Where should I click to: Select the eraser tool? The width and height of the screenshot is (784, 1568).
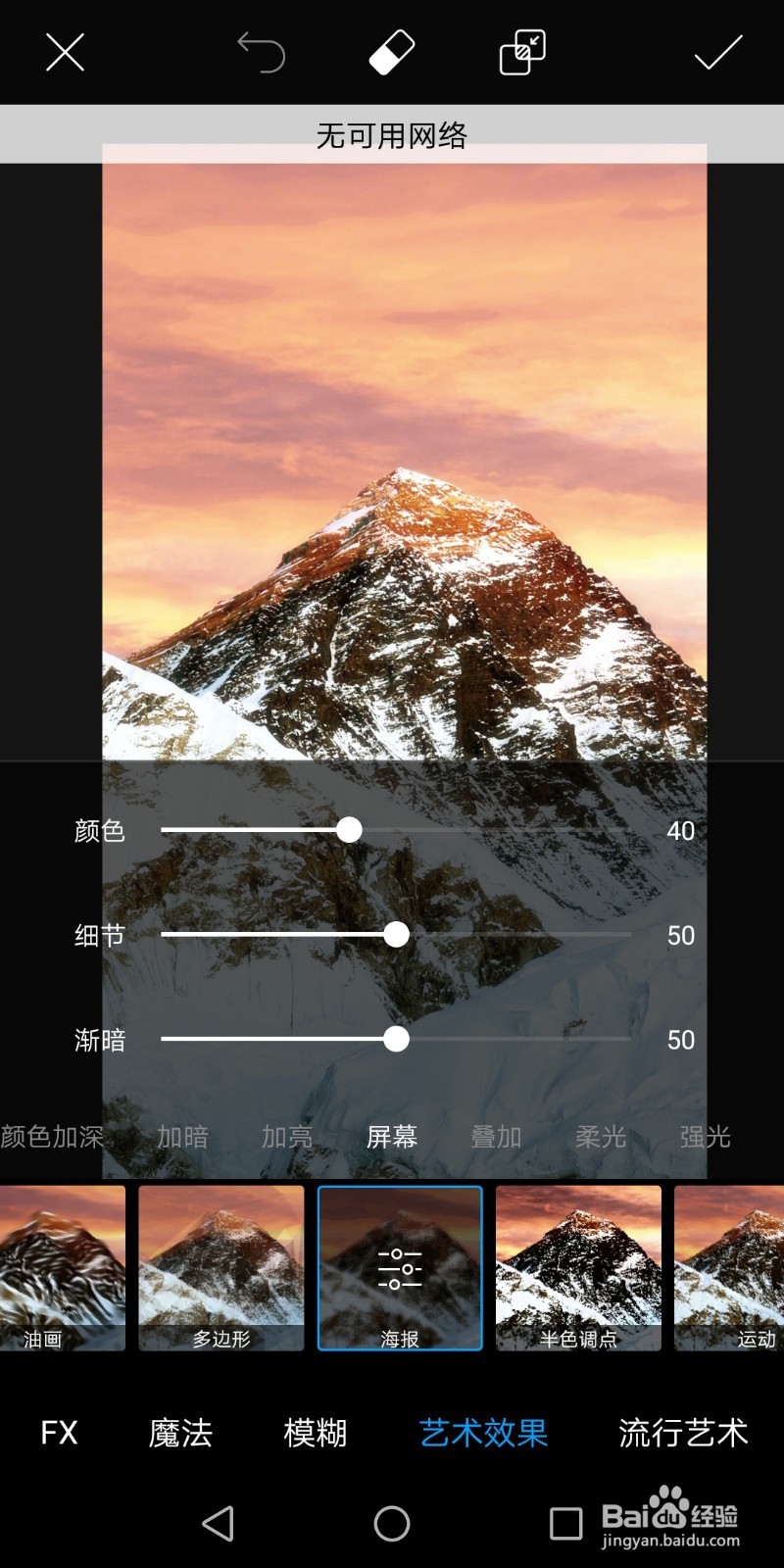(x=391, y=52)
